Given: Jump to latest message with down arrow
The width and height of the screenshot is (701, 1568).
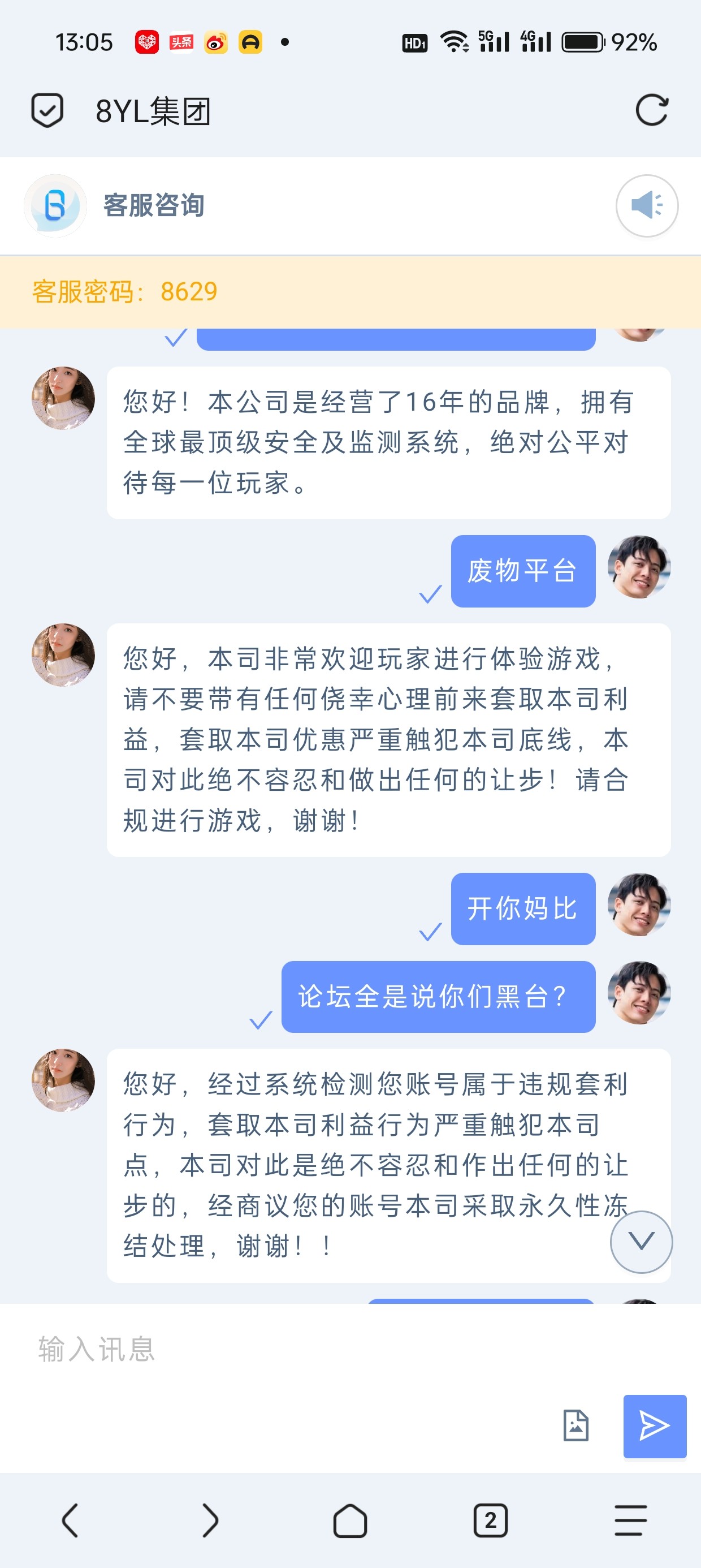Looking at the screenshot, I should coord(641,1241).
